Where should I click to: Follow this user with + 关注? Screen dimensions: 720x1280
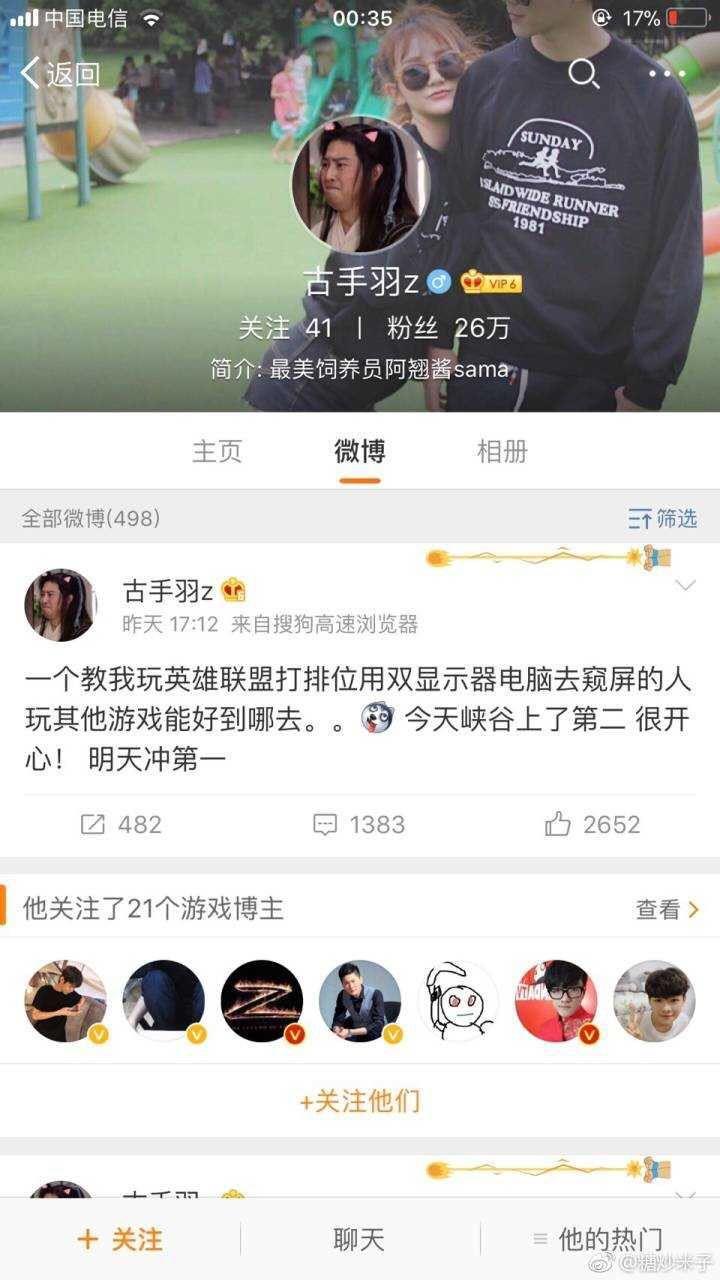pos(120,1239)
